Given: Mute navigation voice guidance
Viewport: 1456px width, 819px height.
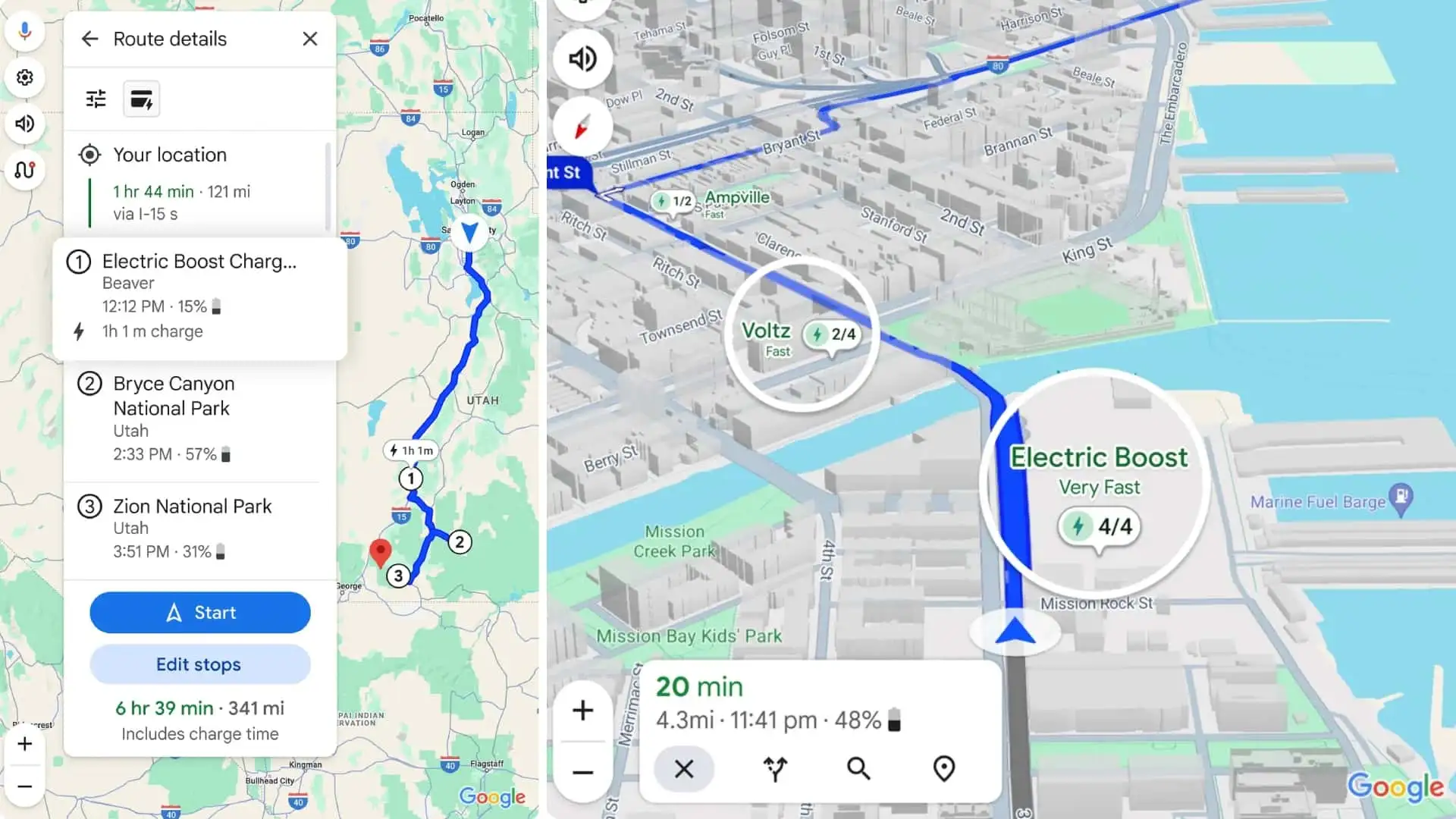Looking at the screenshot, I should [582, 59].
